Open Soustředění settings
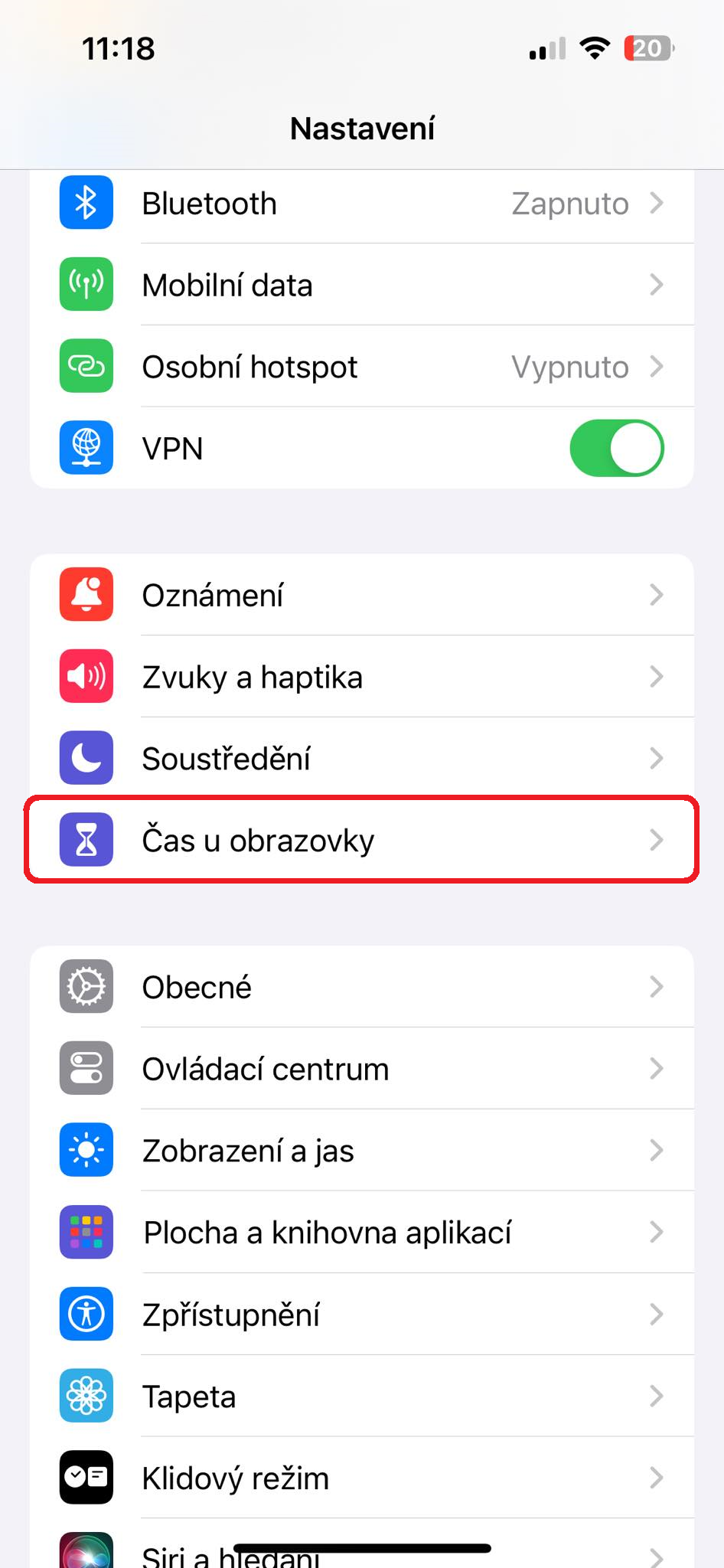 click(x=362, y=759)
